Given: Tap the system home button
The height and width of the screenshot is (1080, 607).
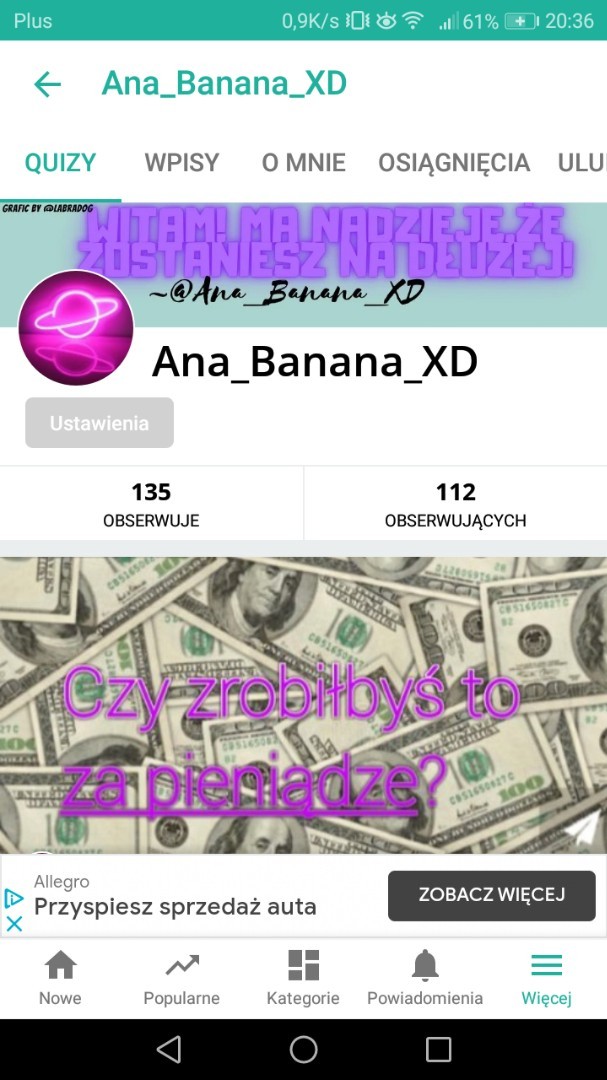Looking at the screenshot, I should pyautogui.click(x=303, y=1049).
